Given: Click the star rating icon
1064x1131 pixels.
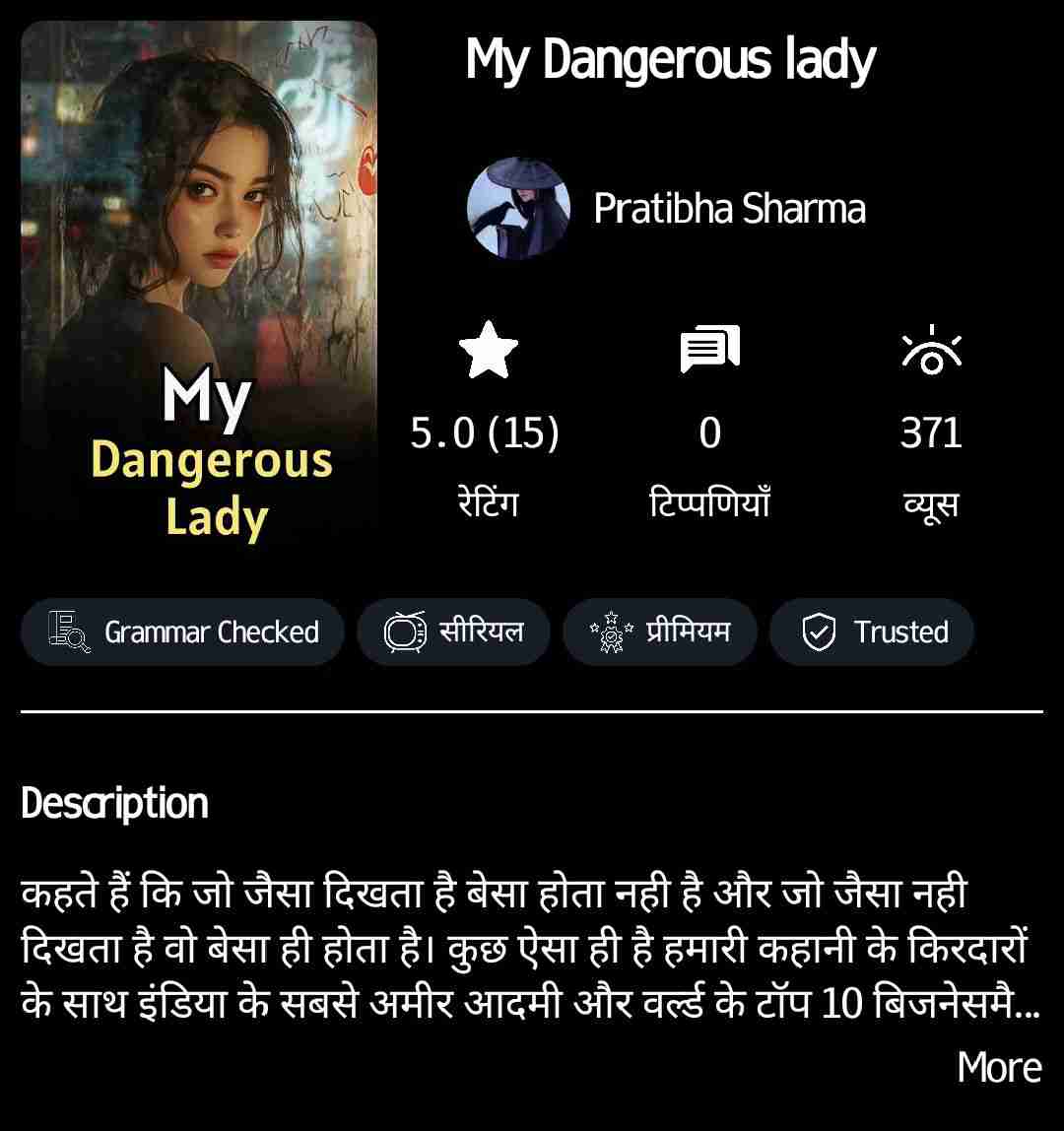Looking at the screenshot, I should 488,350.
